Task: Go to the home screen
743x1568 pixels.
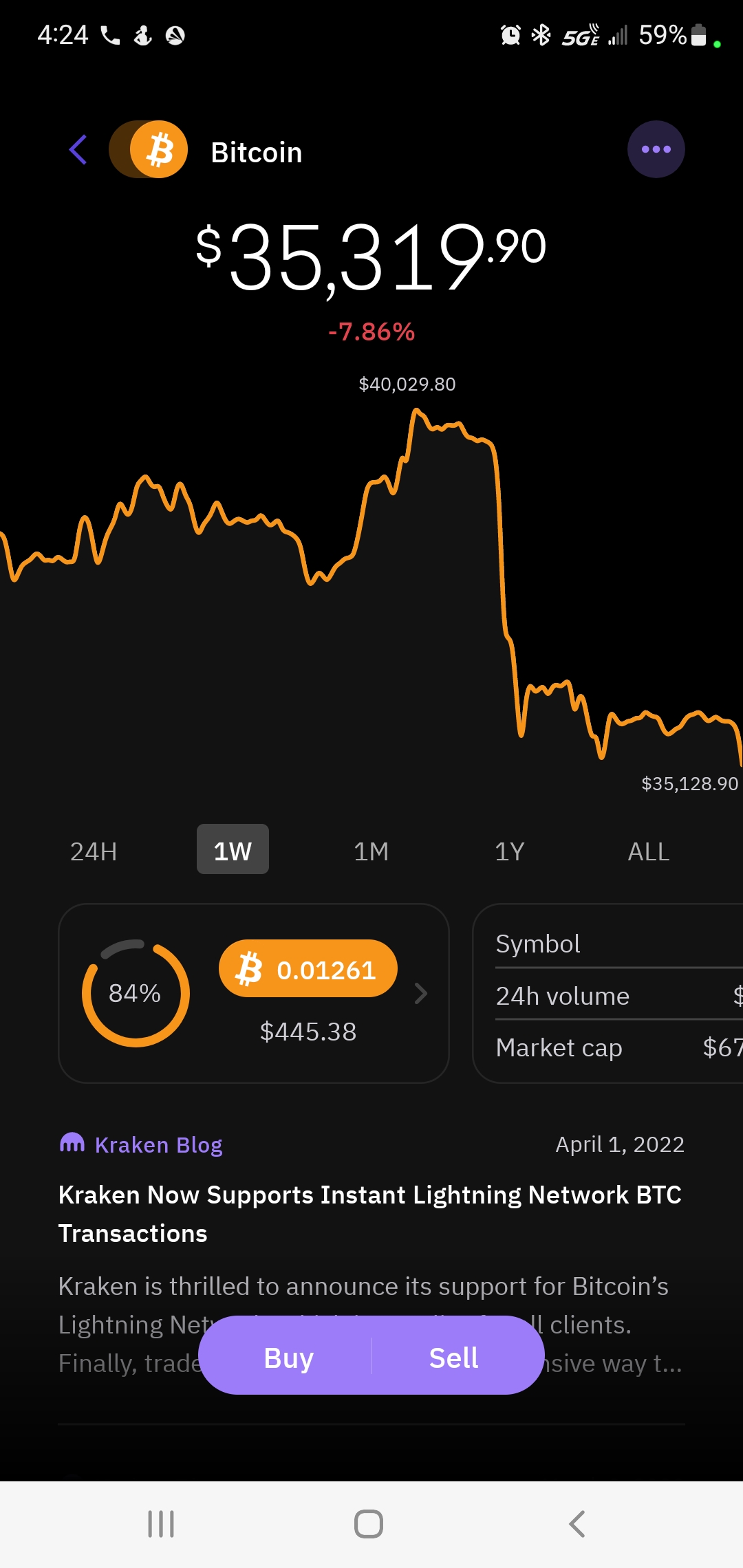Action: [369, 1524]
